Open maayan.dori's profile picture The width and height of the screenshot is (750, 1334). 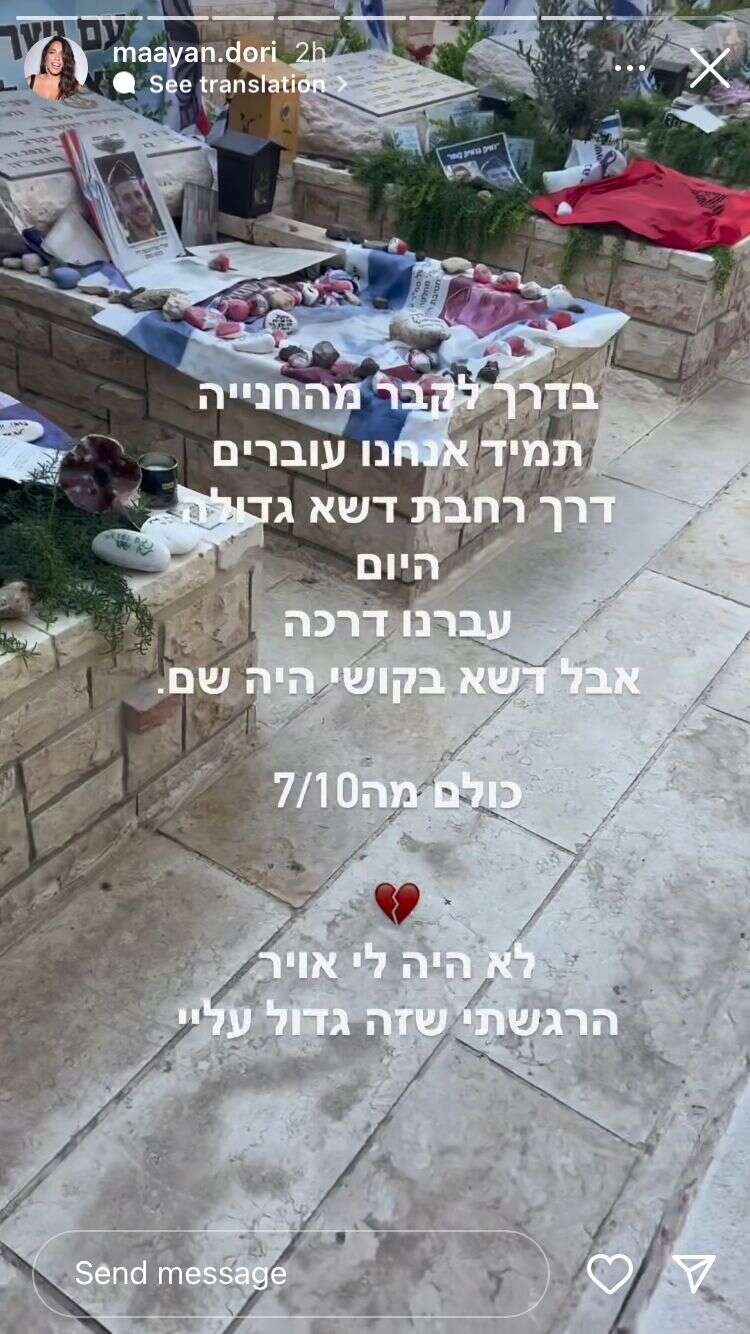click(x=56, y=68)
